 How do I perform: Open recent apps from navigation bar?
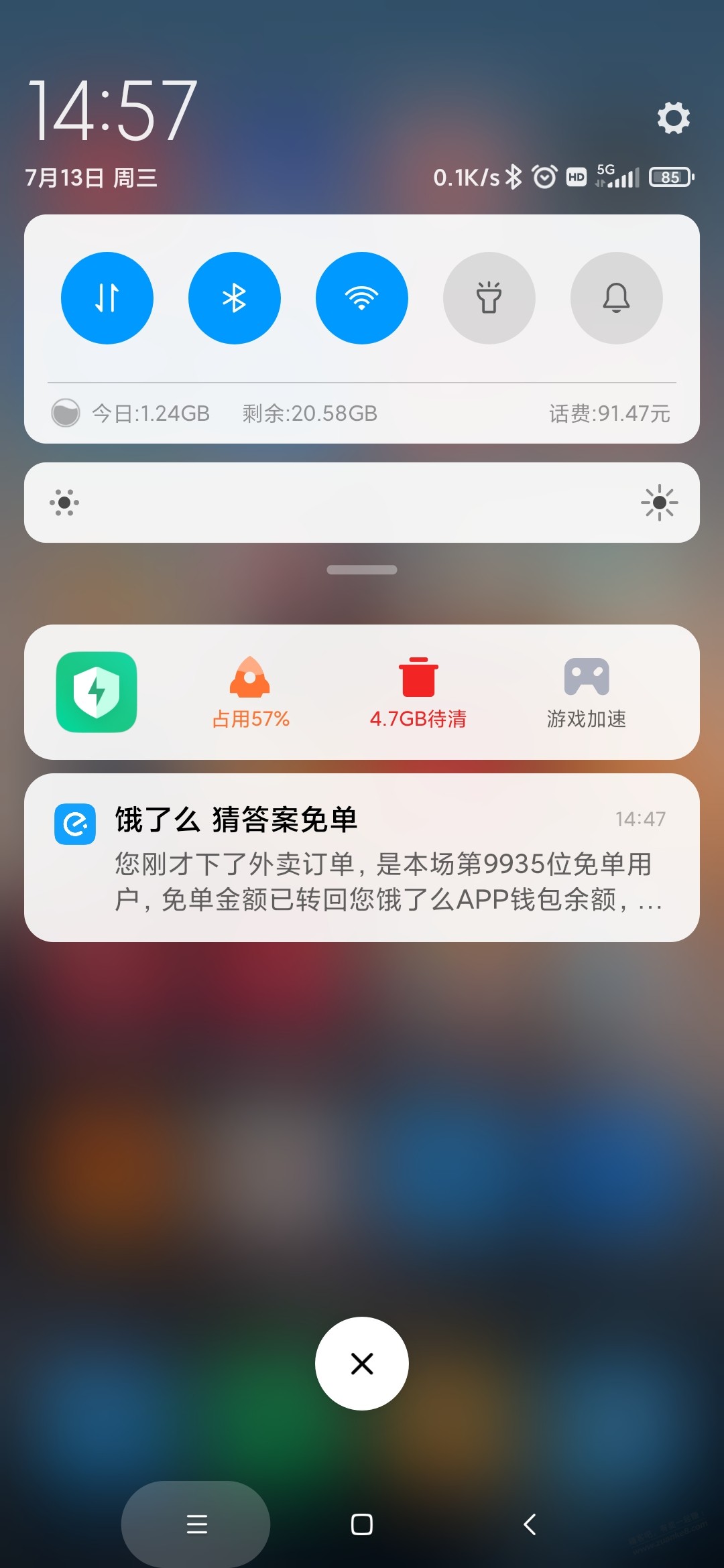(x=196, y=1524)
